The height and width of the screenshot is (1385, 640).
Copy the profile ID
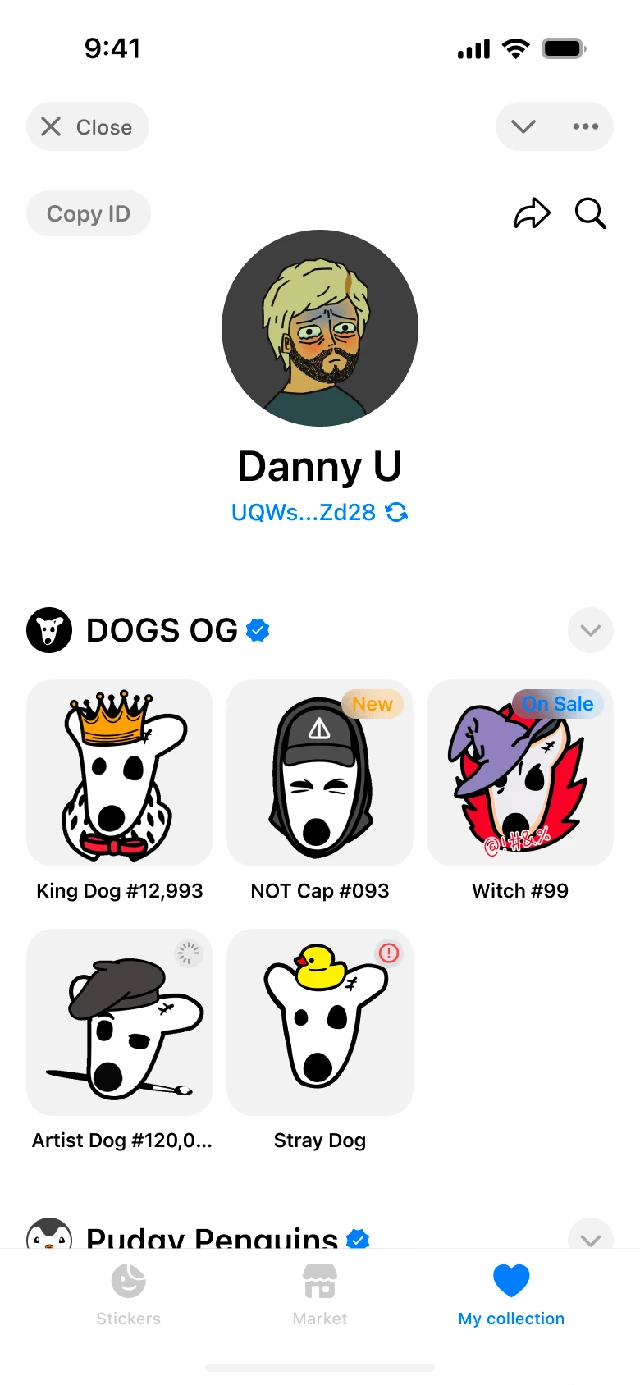click(88, 214)
